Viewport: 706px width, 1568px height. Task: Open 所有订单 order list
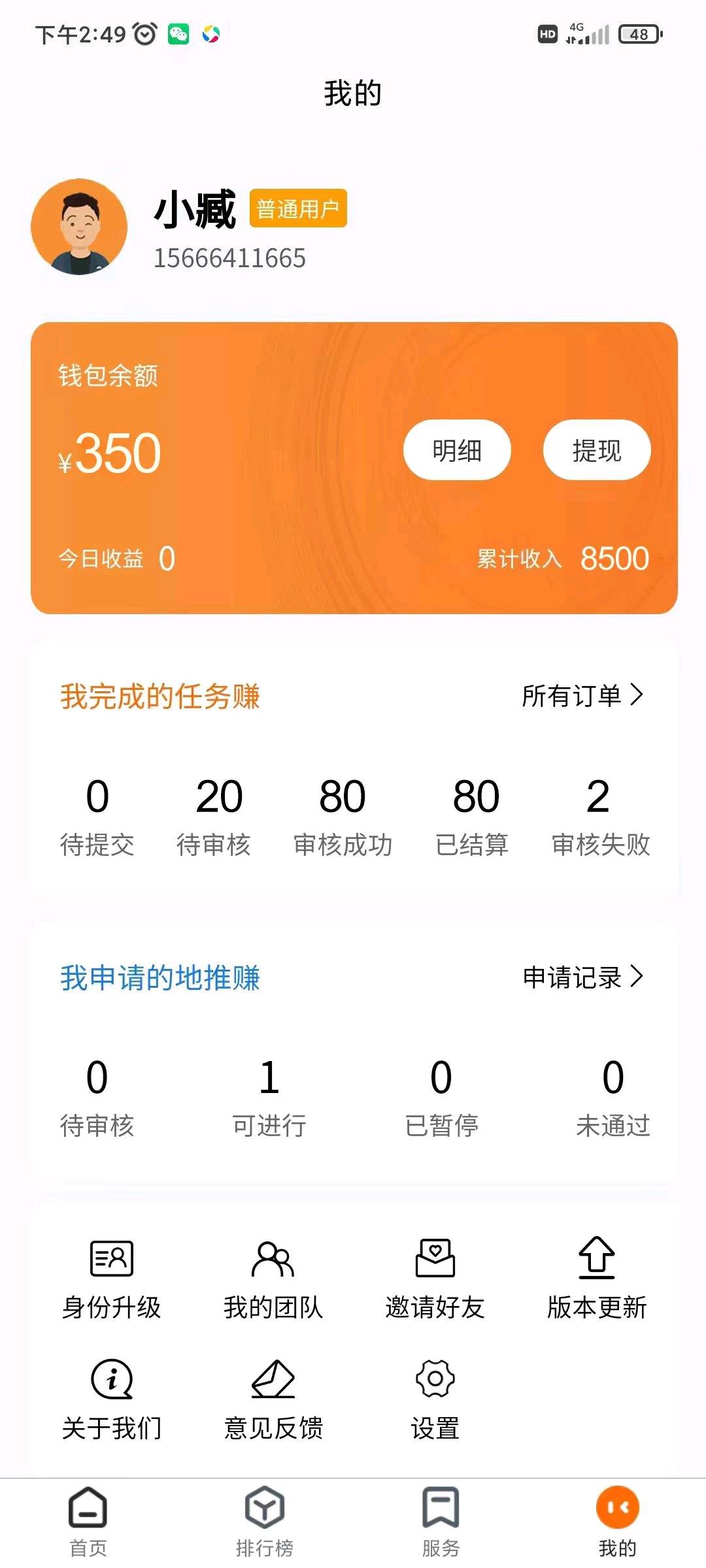tap(582, 695)
